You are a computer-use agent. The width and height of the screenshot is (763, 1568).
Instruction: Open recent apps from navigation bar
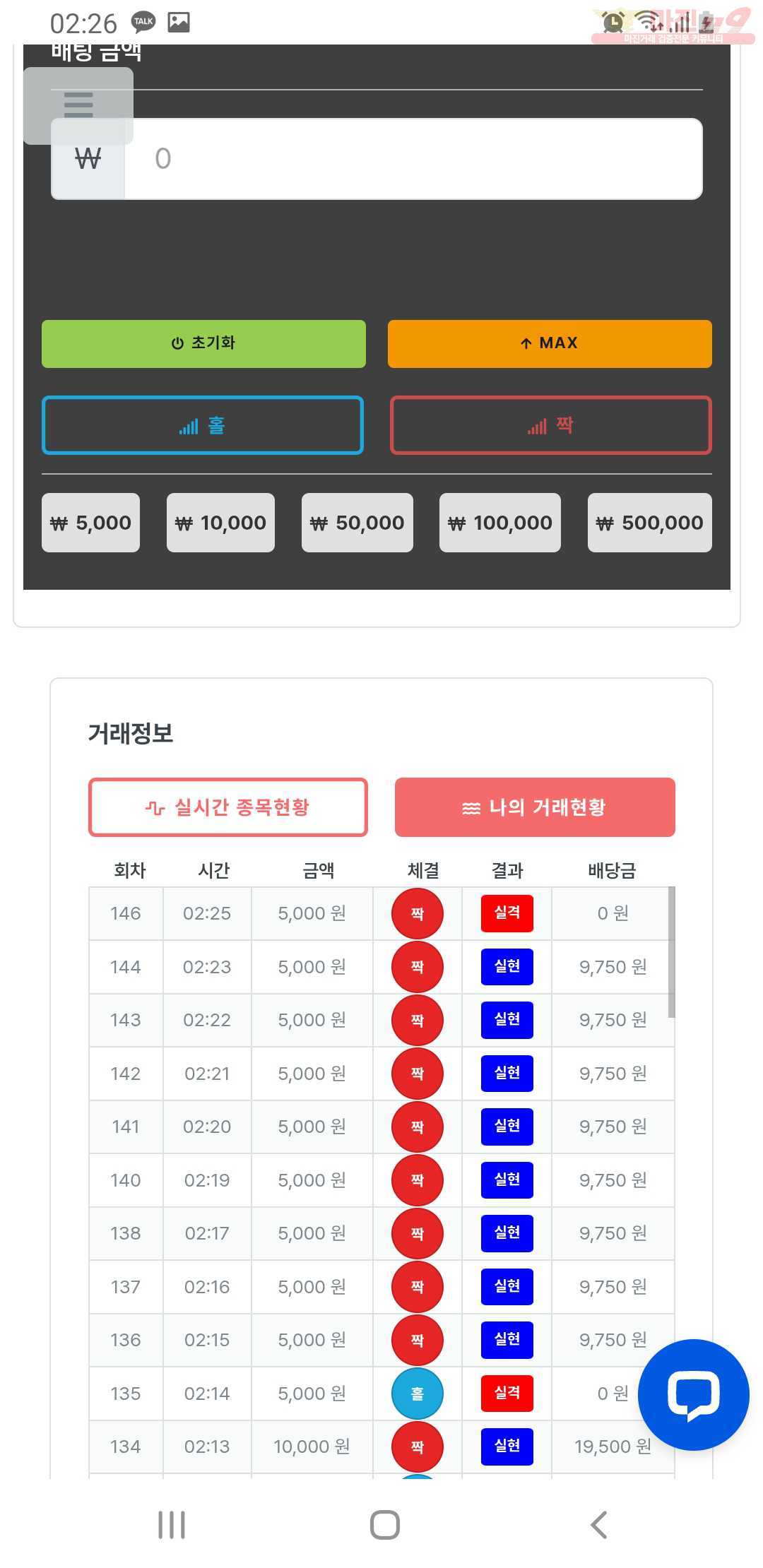point(172,1524)
